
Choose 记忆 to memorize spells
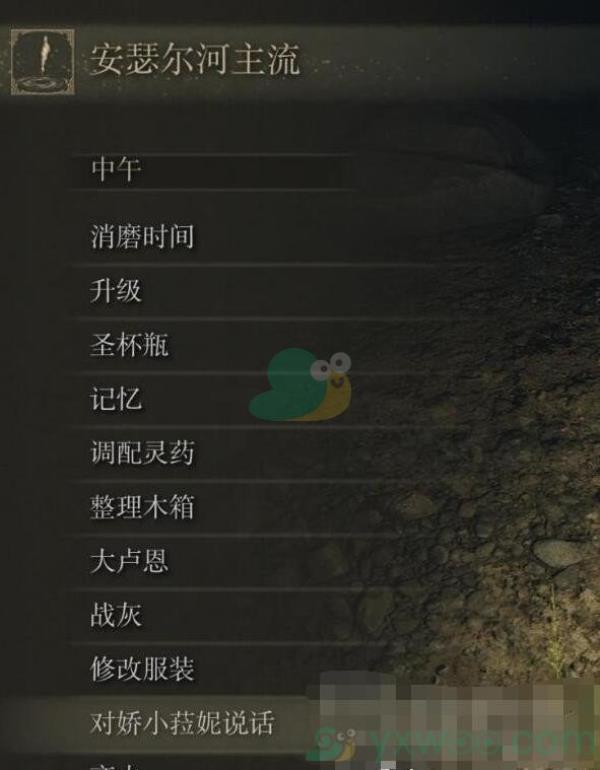tap(116, 399)
